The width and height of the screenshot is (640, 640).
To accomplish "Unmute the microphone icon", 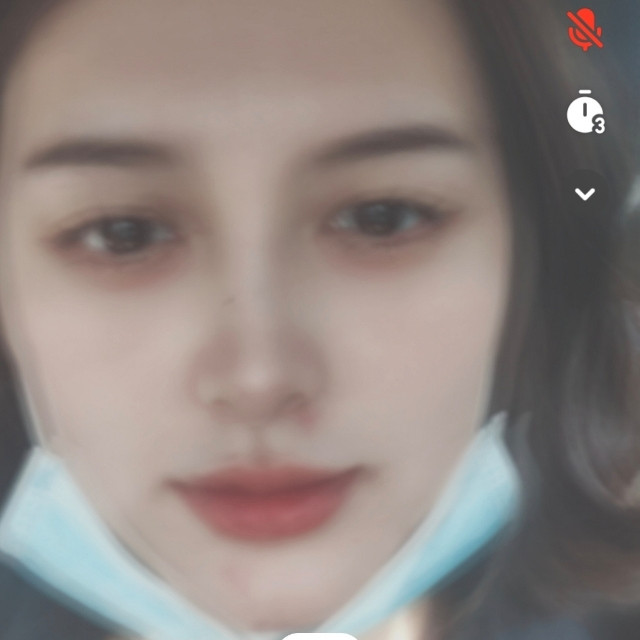I will [x=585, y=29].
